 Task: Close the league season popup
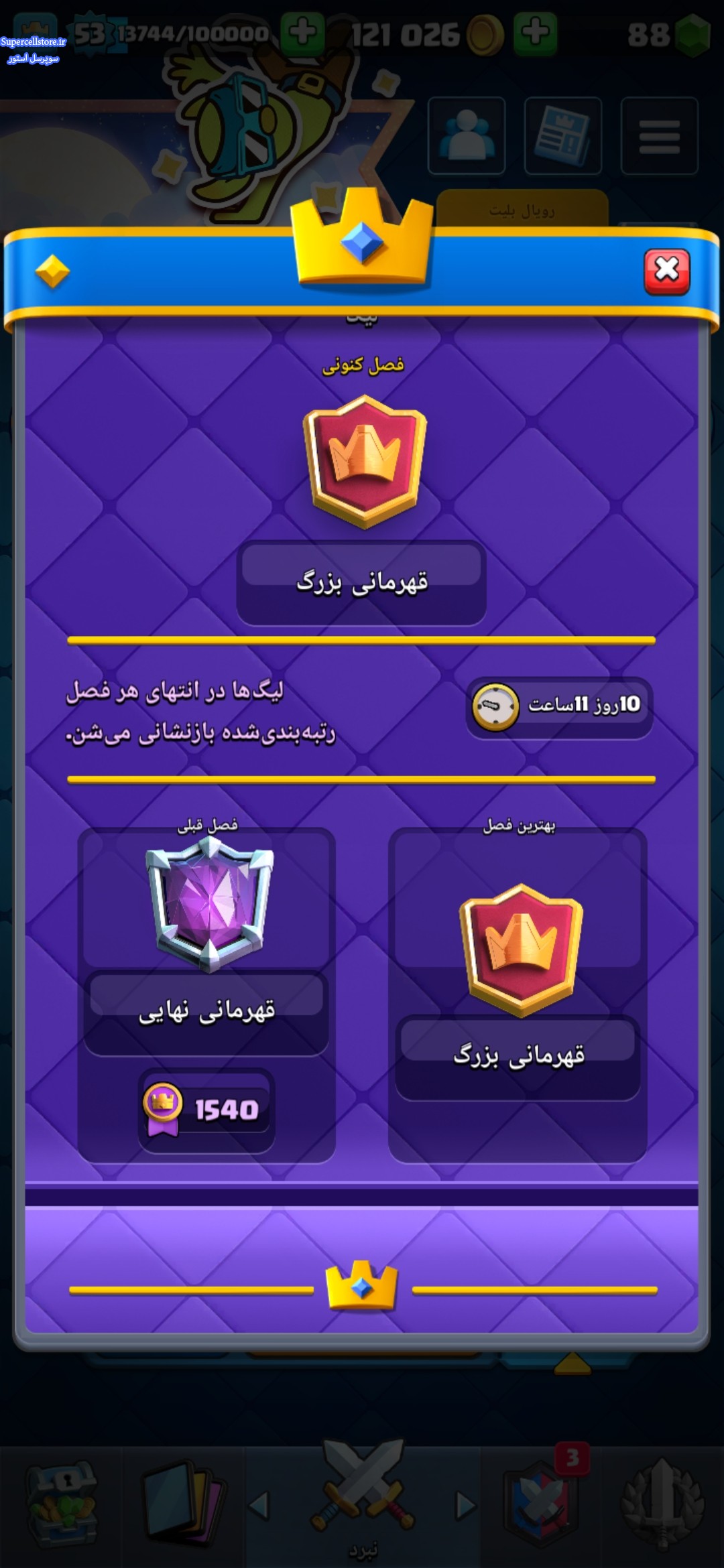coord(667,271)
